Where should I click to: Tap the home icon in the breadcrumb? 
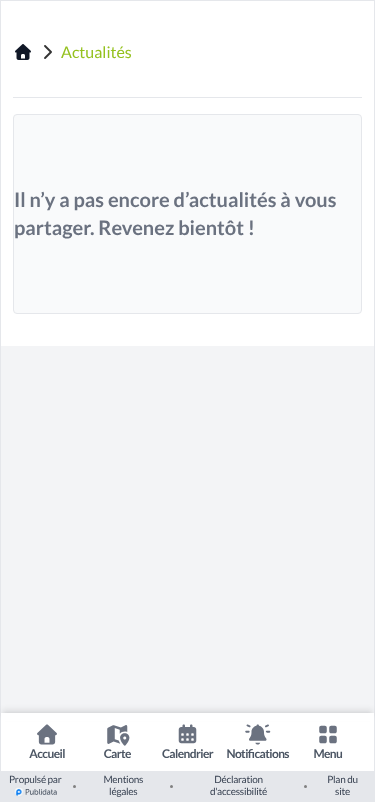(x=23, y=52)
